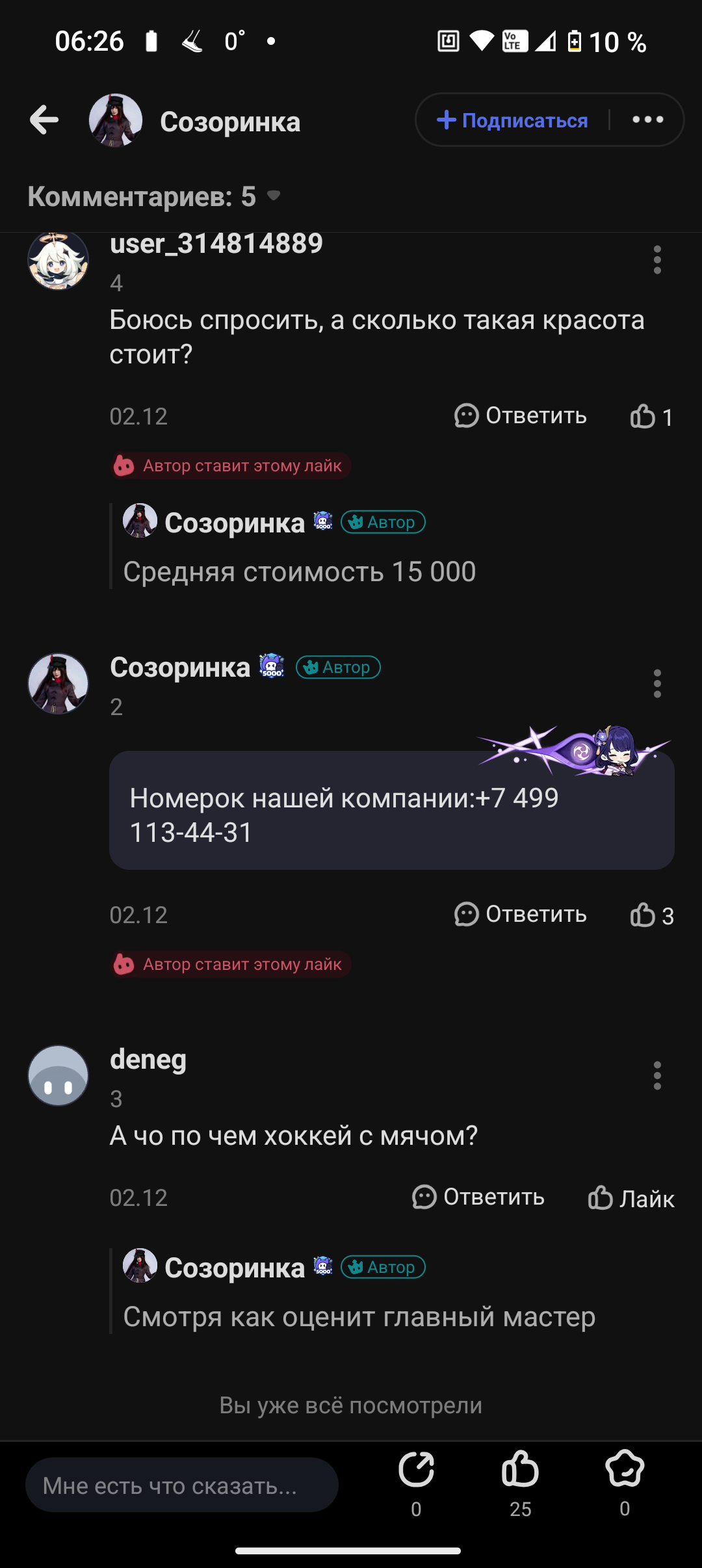Tap Лайк on deneg's comment
Screen dimensions: 702x1568
tap(630, 1198)
